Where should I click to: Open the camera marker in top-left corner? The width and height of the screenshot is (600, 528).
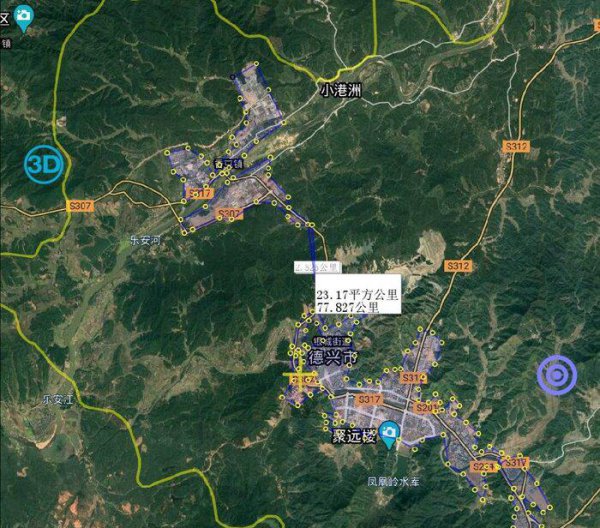tap(23, 17)
